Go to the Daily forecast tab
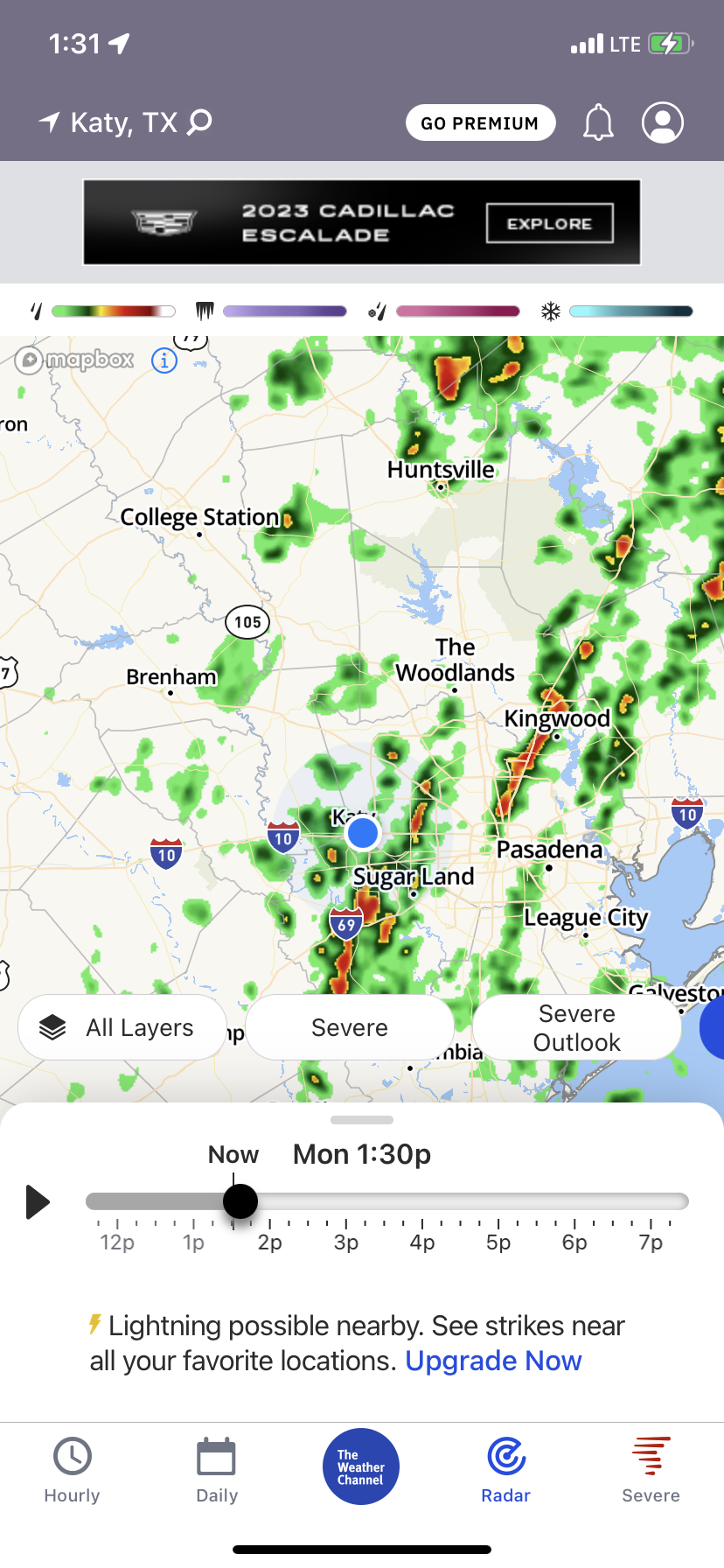724x1568 pixels. (x=217, y=1470)
